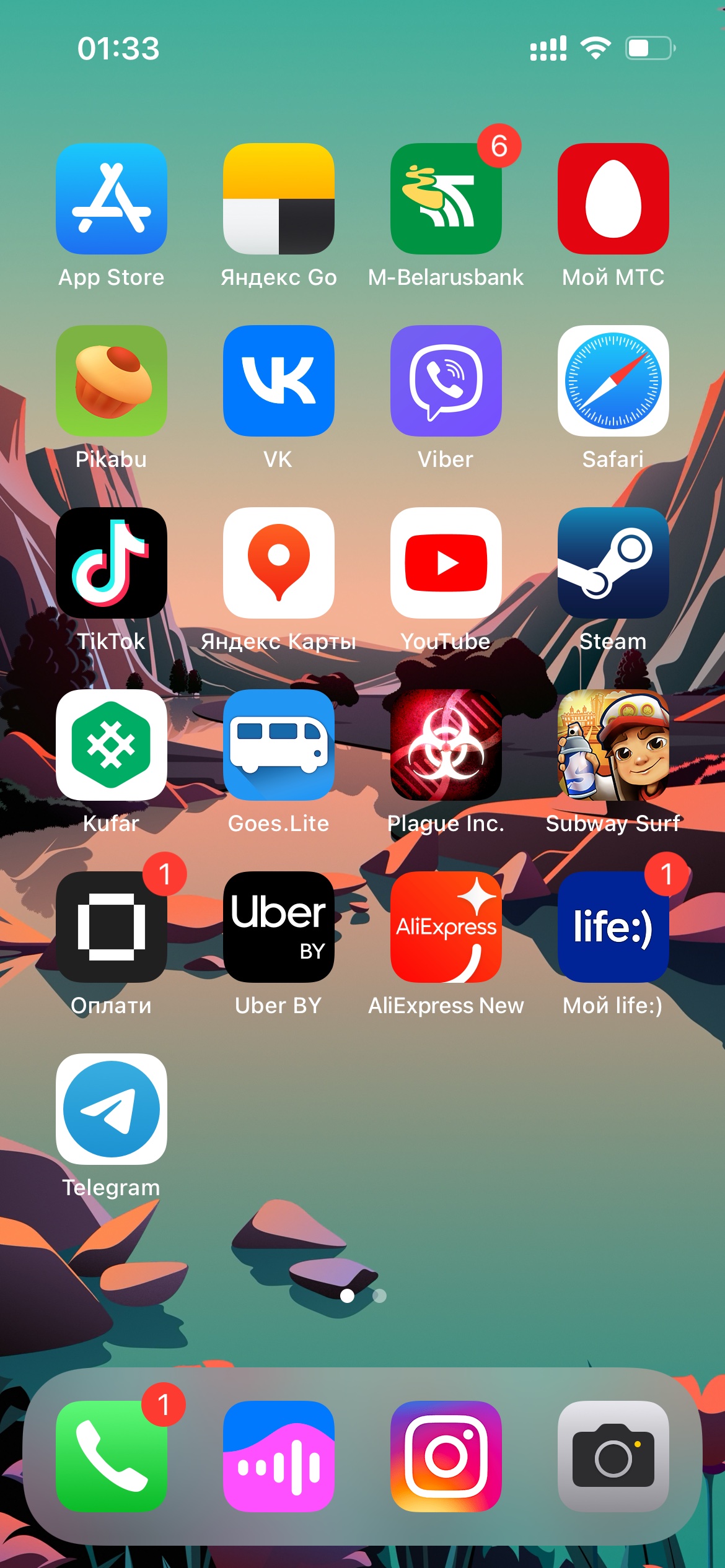This screenshot has height=1568, width=725.
Task: Launch Pikabu
Action: click(x=112, y=381)
